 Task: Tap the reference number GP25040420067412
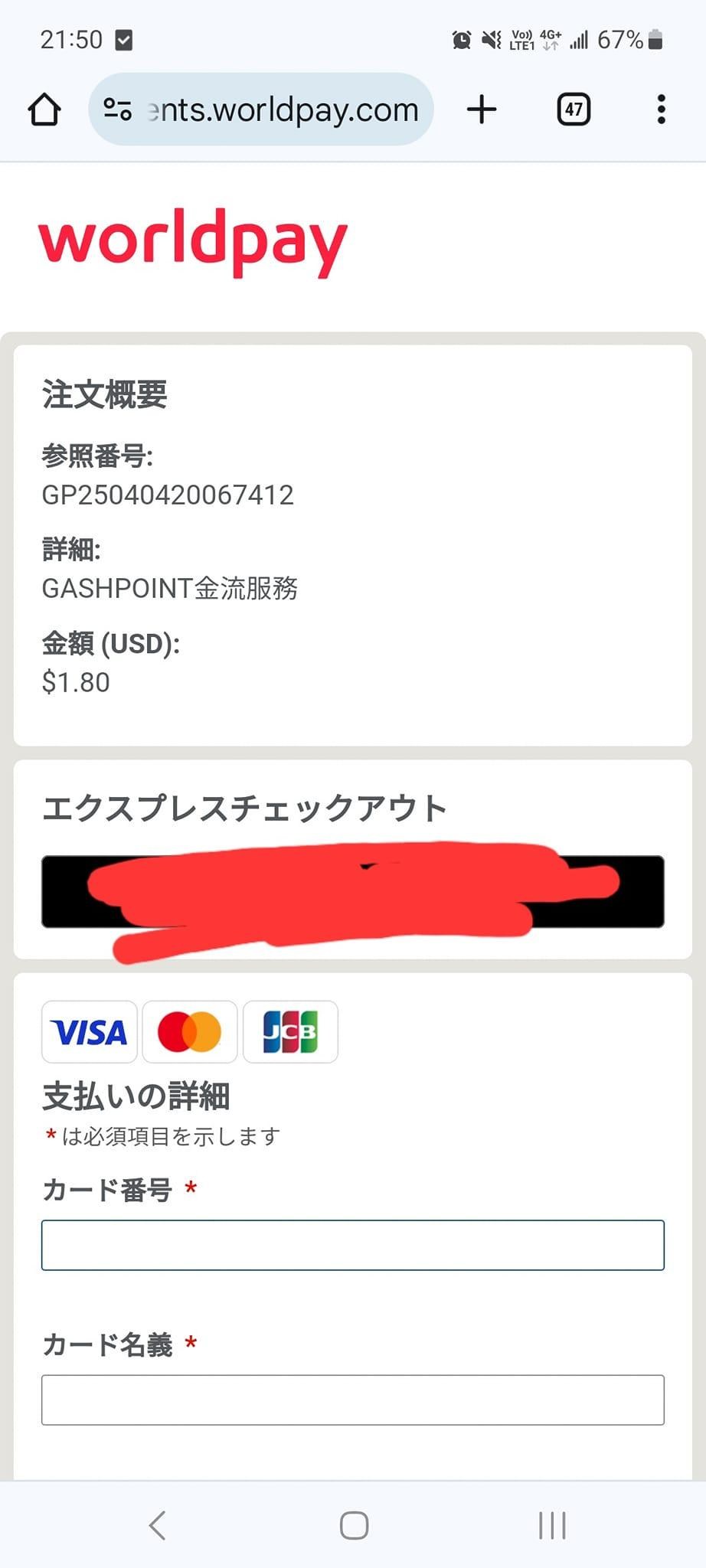(x=170, y=495)
